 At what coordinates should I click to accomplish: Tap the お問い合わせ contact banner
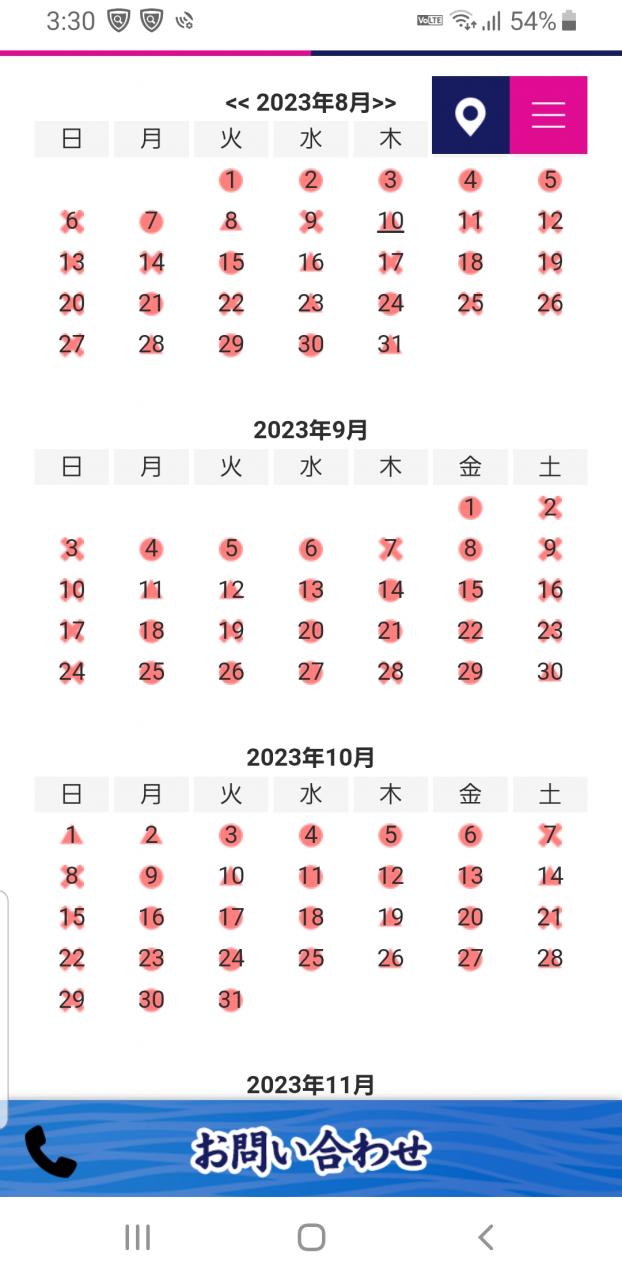(x=311, y=1149)
